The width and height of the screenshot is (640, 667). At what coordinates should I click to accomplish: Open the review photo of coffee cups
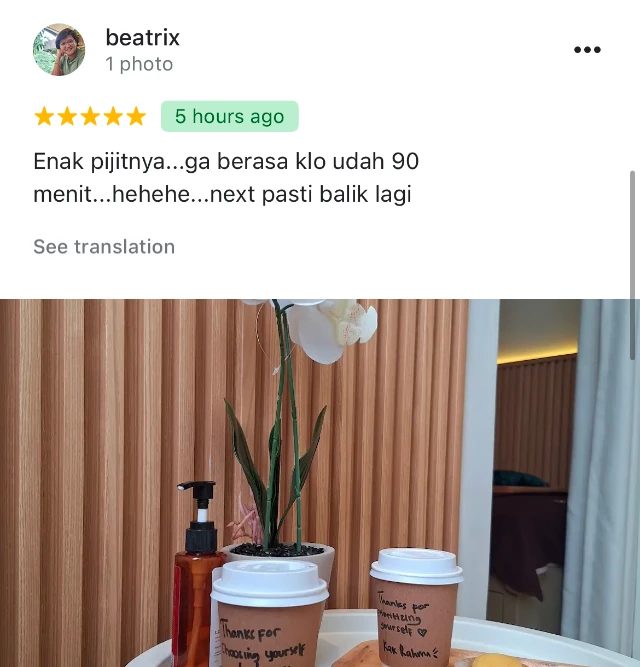click(x=320, y=482)
